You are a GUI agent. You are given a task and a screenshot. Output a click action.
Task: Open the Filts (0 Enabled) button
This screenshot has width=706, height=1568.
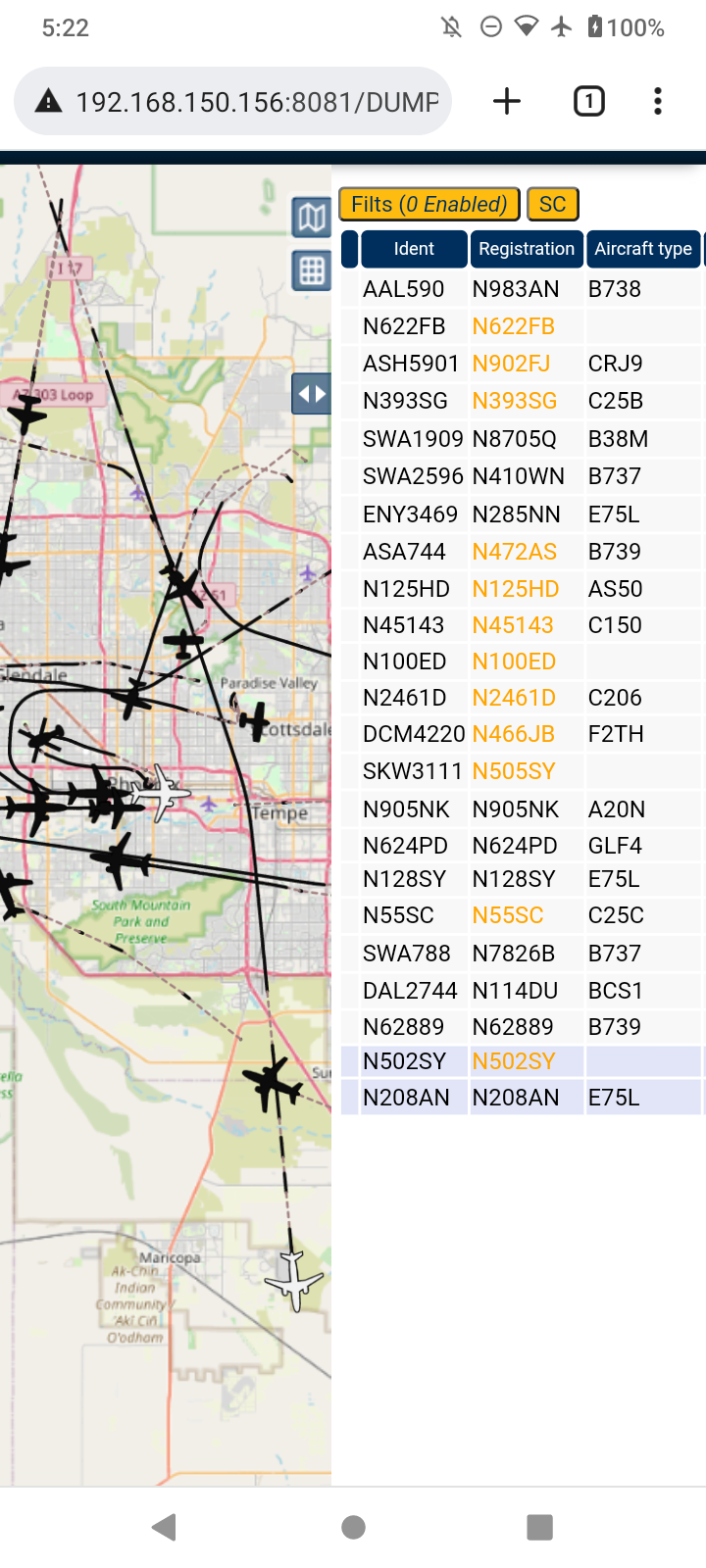[429, 204]
